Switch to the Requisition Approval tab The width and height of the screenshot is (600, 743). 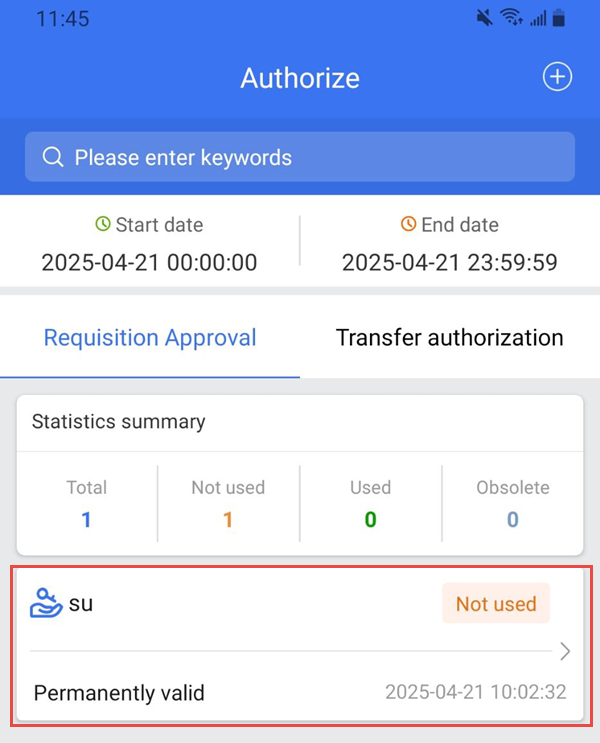150,338
